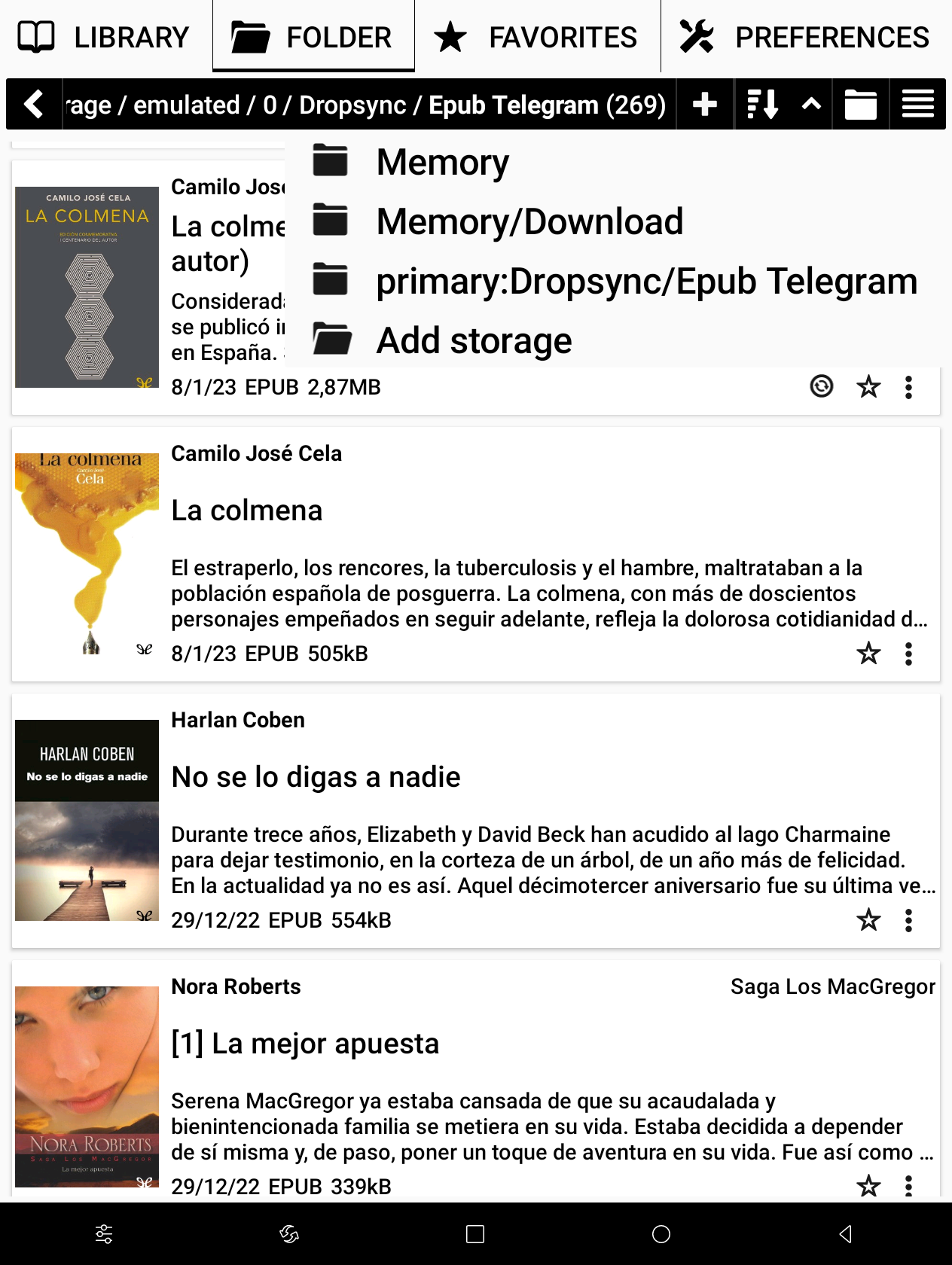952x1265 pixels.
Task: Switch to the Favorites tab
Action: (537, 37)
